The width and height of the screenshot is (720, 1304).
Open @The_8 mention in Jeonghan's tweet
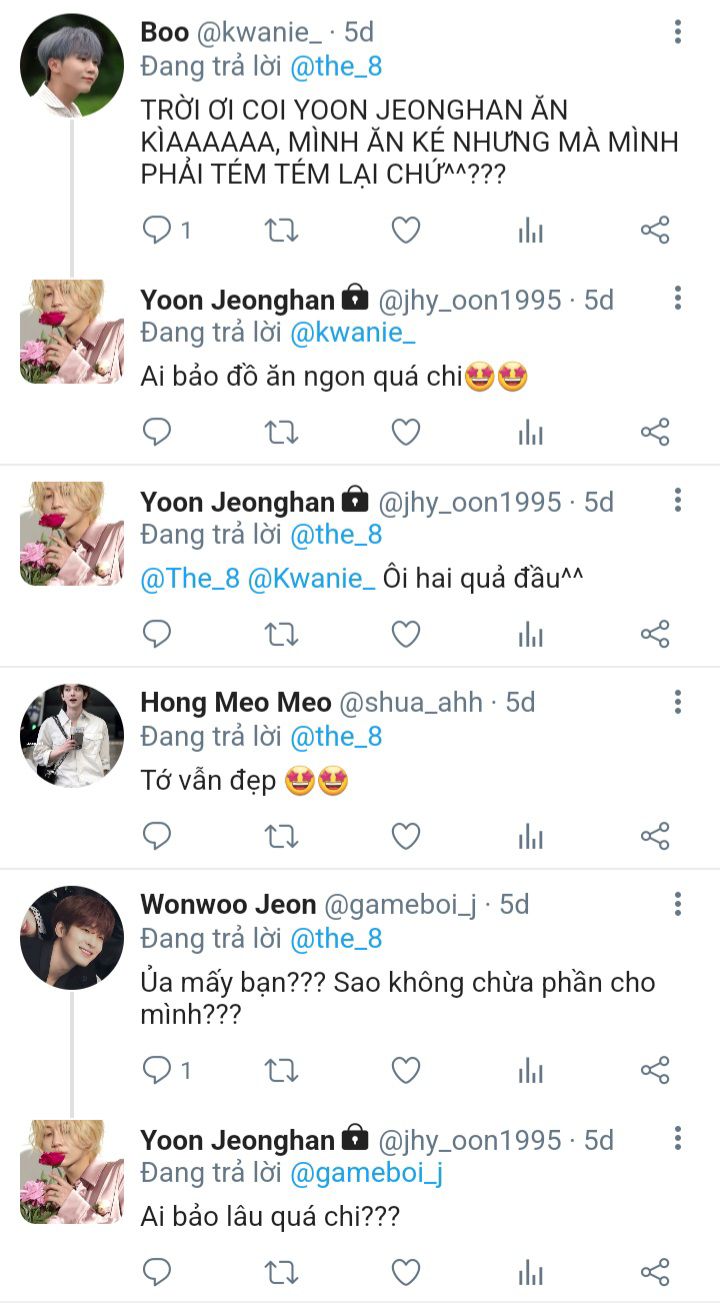[x=190, y=579]
